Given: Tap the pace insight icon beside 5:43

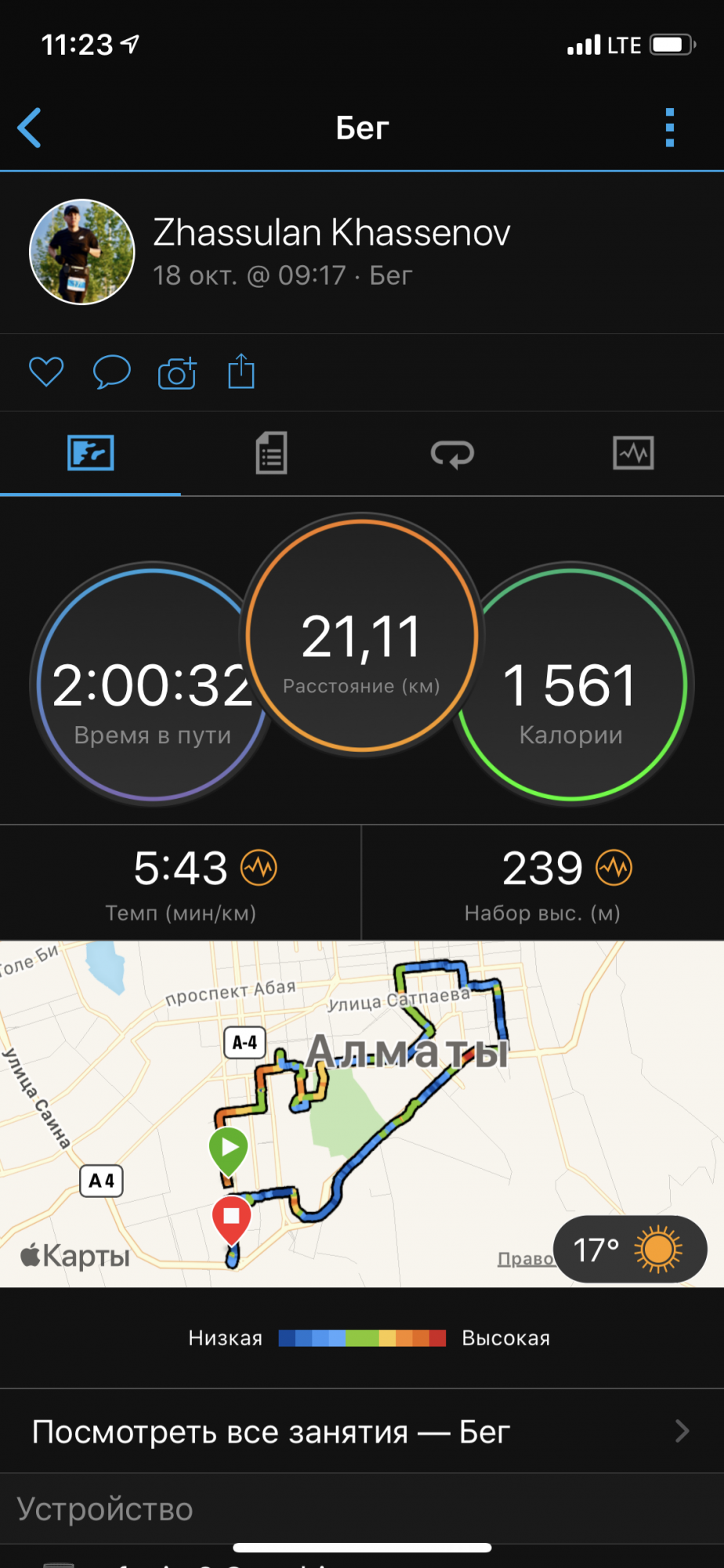Looking at the screenshot, I should point(259,868).
